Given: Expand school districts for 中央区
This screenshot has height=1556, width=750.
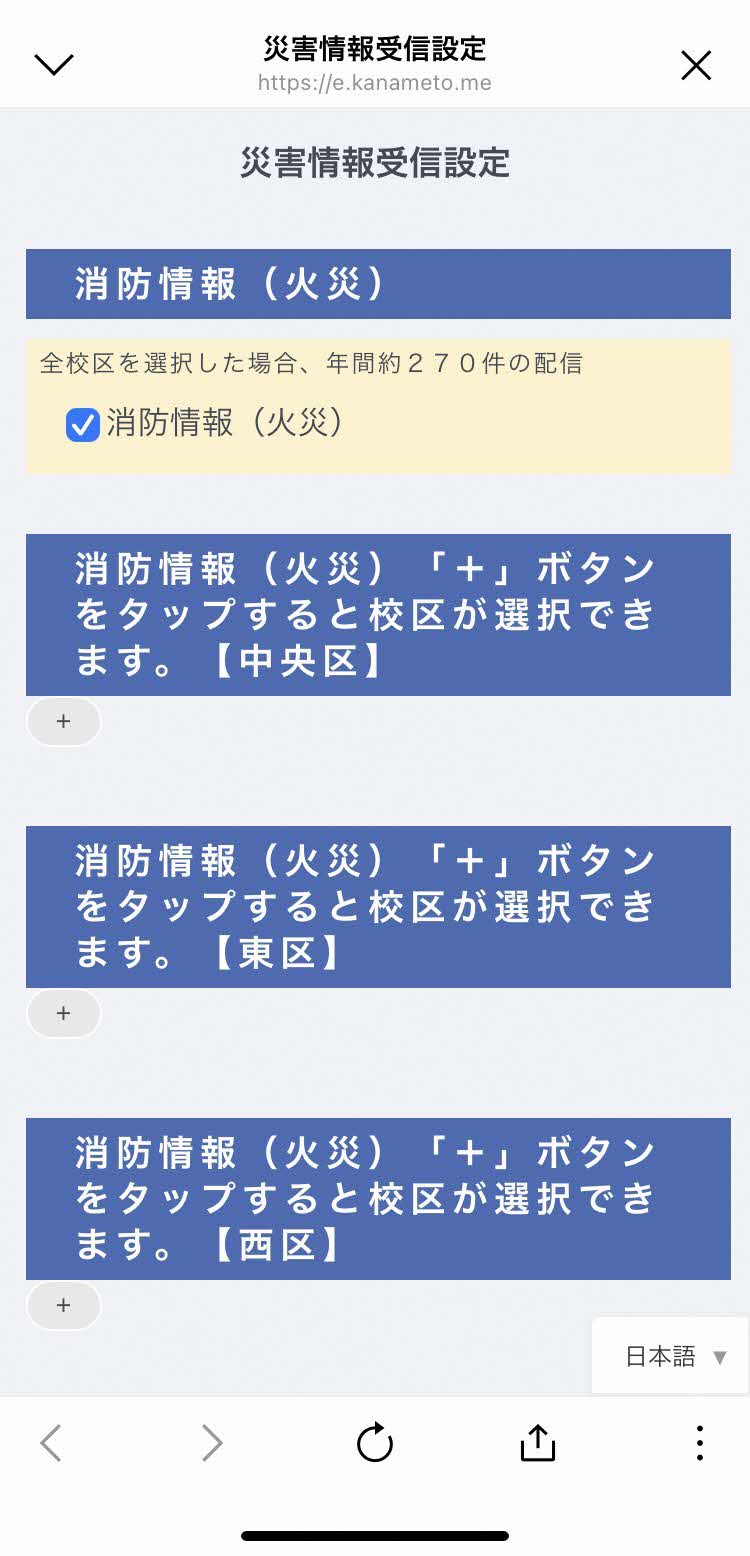Looking at the screenshot, I should [63, 721].
